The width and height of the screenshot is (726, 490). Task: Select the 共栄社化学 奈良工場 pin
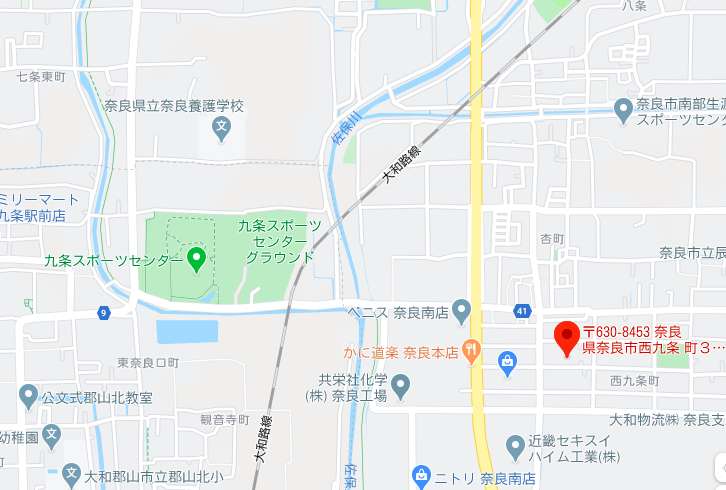tap(401, 385)
